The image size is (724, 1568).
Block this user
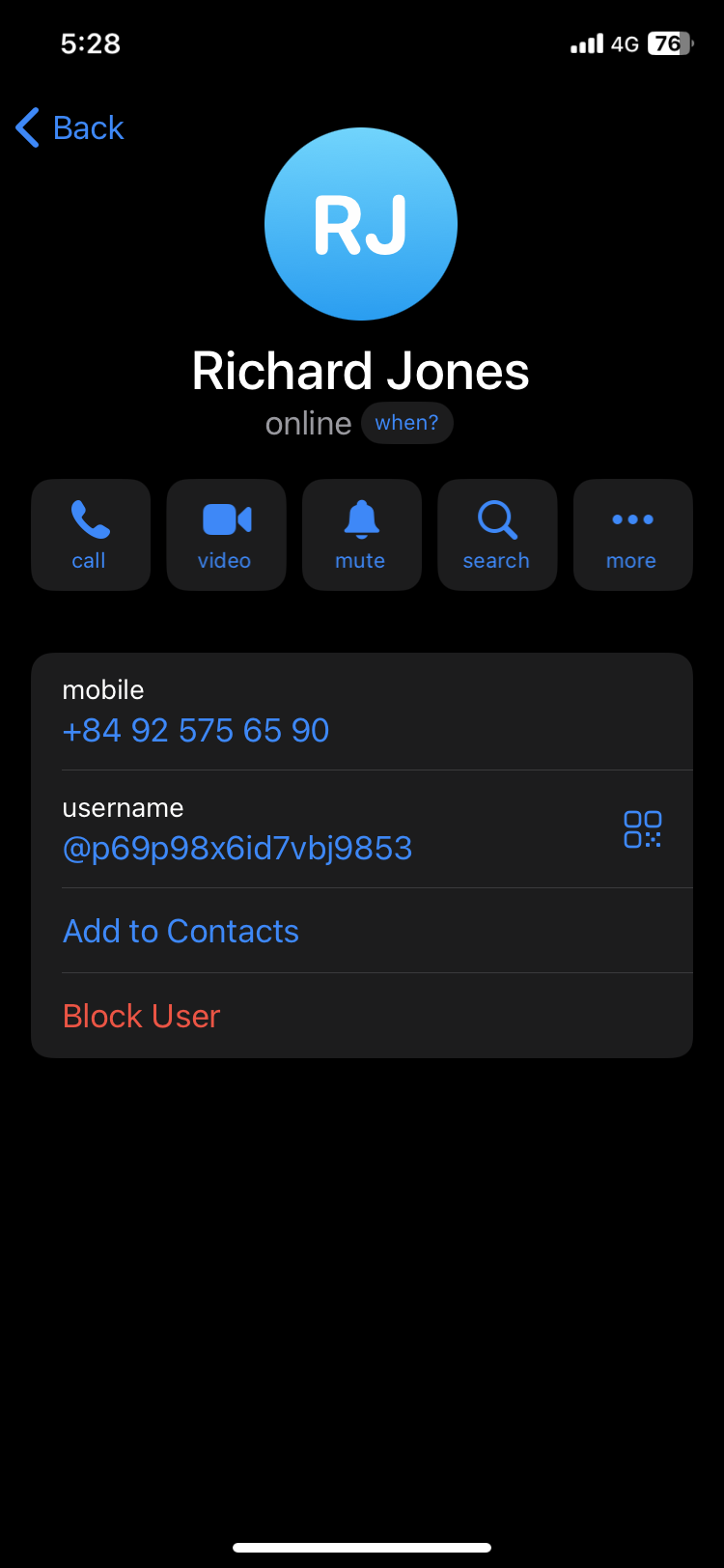click(142, 1017)
